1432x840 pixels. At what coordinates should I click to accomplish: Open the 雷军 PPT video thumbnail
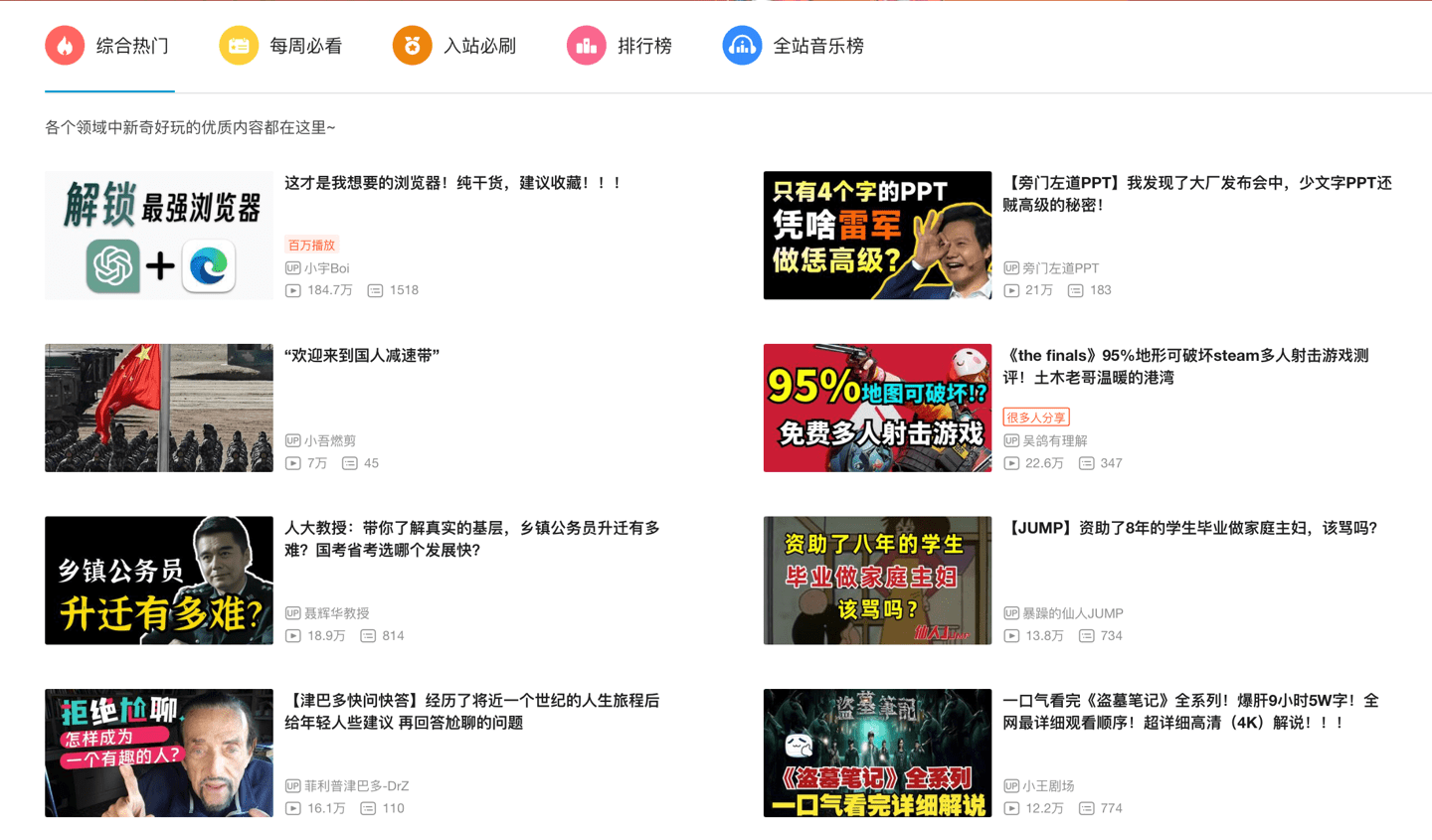pyautogui.click(x=877, y=236)
